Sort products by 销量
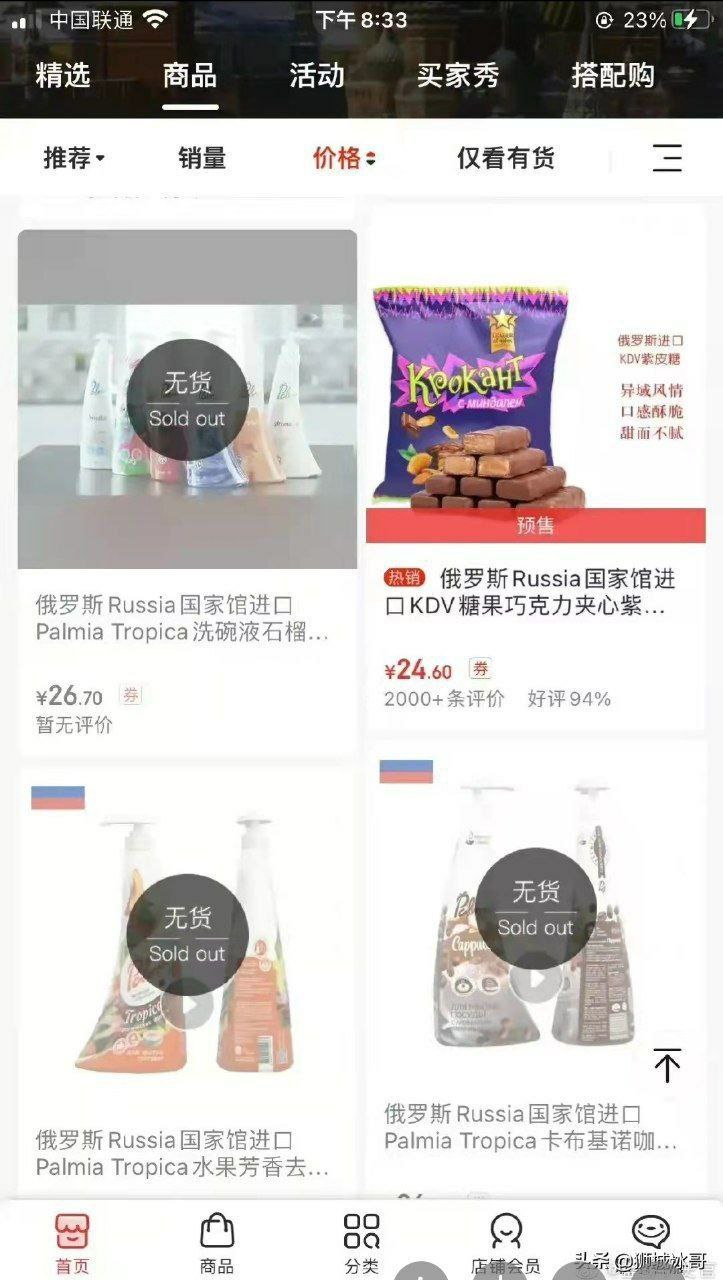The image size is (723, 1280). click(202, 157)
